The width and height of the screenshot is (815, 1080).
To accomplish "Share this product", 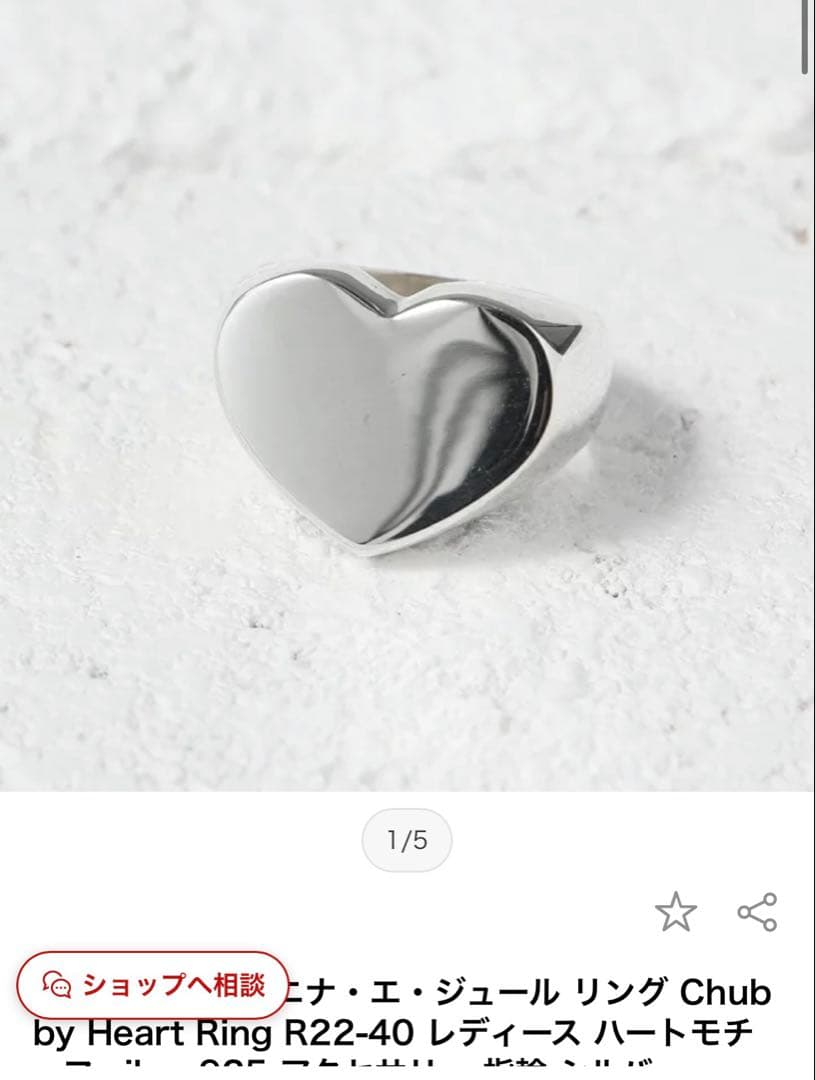I will (757, 911).
